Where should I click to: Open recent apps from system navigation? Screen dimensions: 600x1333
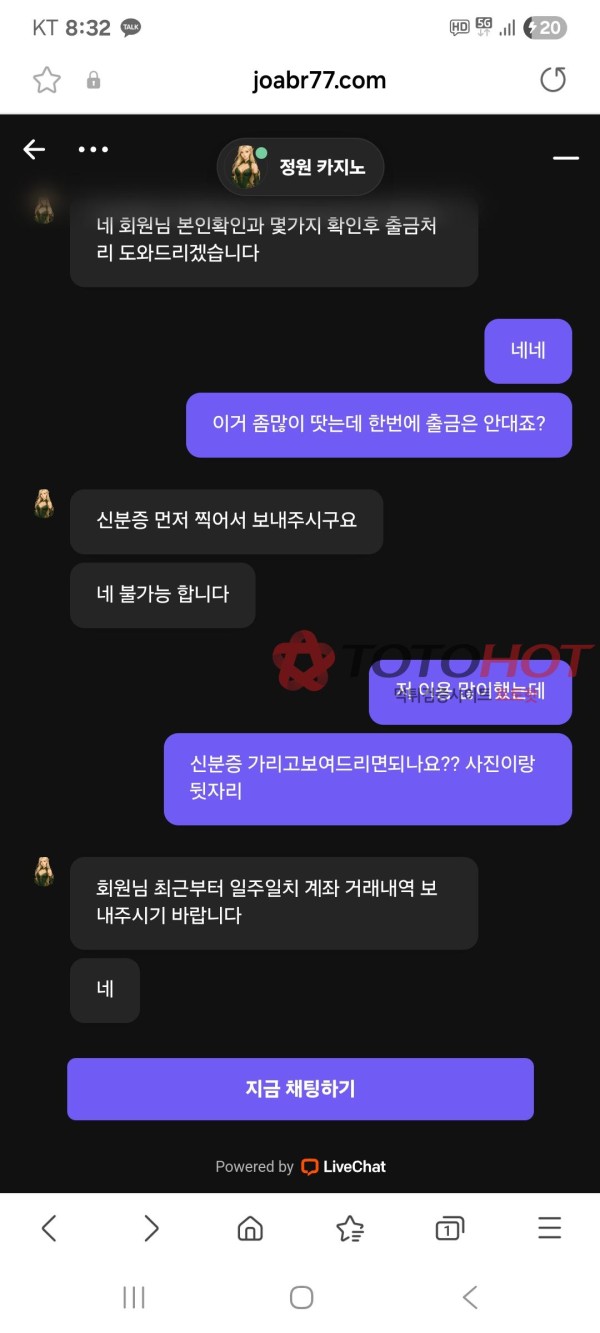(x=134, y=1298)
